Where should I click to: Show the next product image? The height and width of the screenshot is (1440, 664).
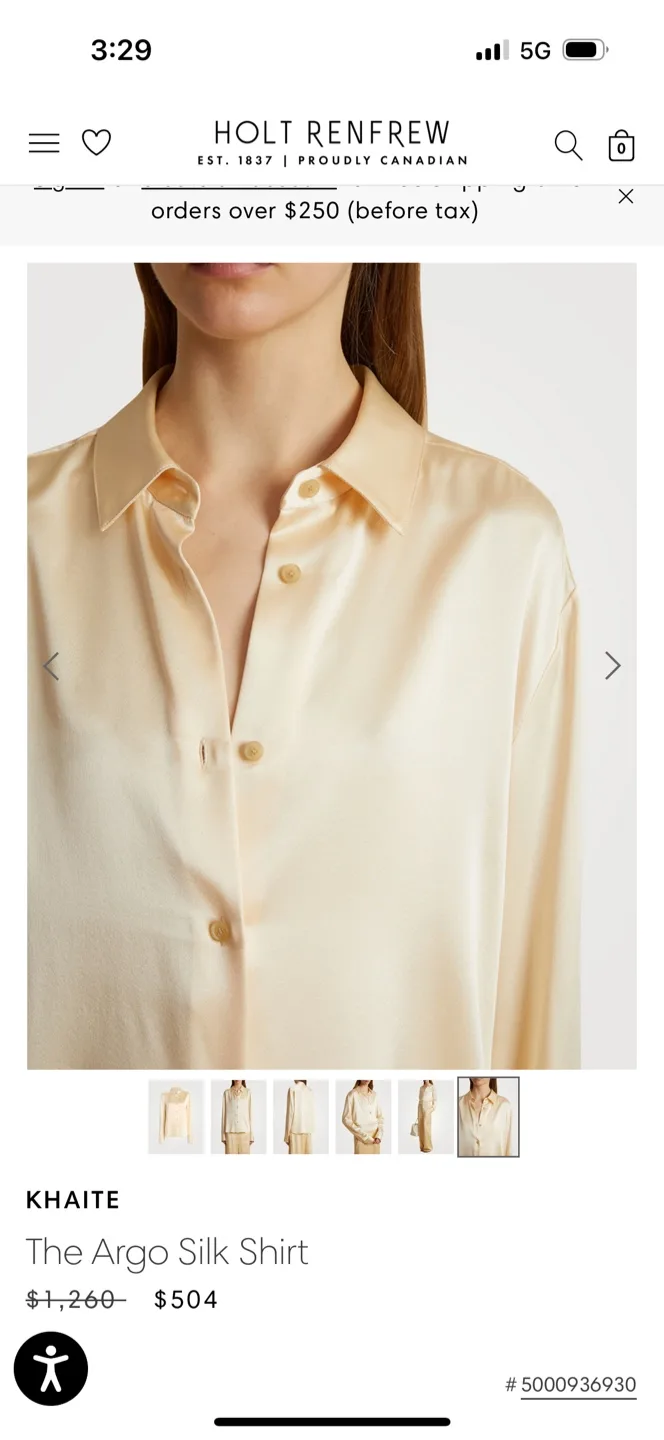612,666
